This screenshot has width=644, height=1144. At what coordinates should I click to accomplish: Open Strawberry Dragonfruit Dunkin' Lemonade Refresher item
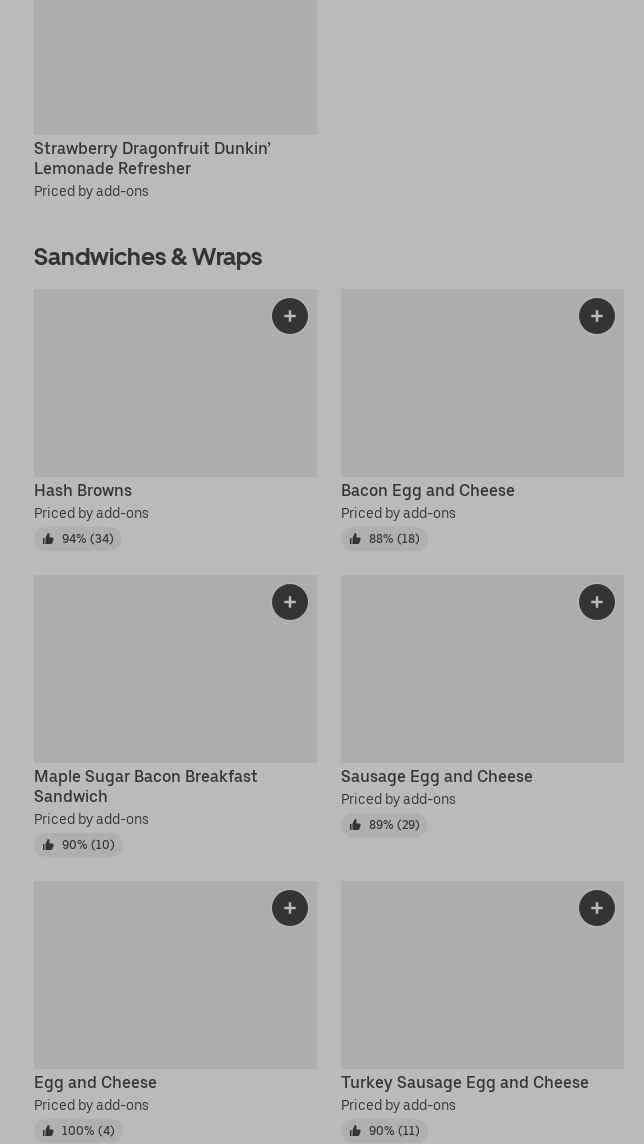coord(152,158)
